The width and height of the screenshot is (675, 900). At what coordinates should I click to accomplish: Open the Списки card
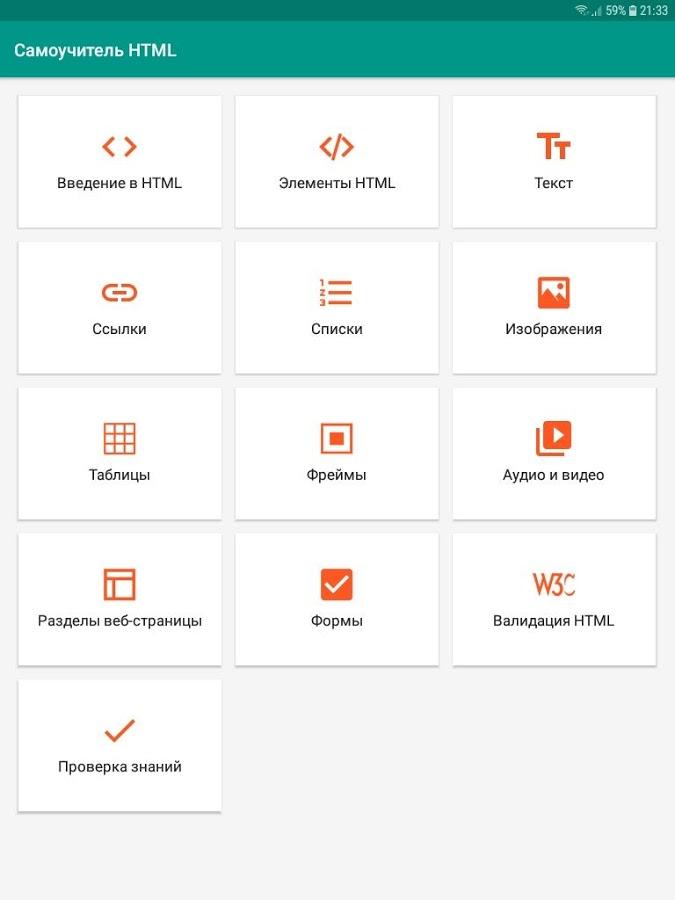(x=337, y=308)
